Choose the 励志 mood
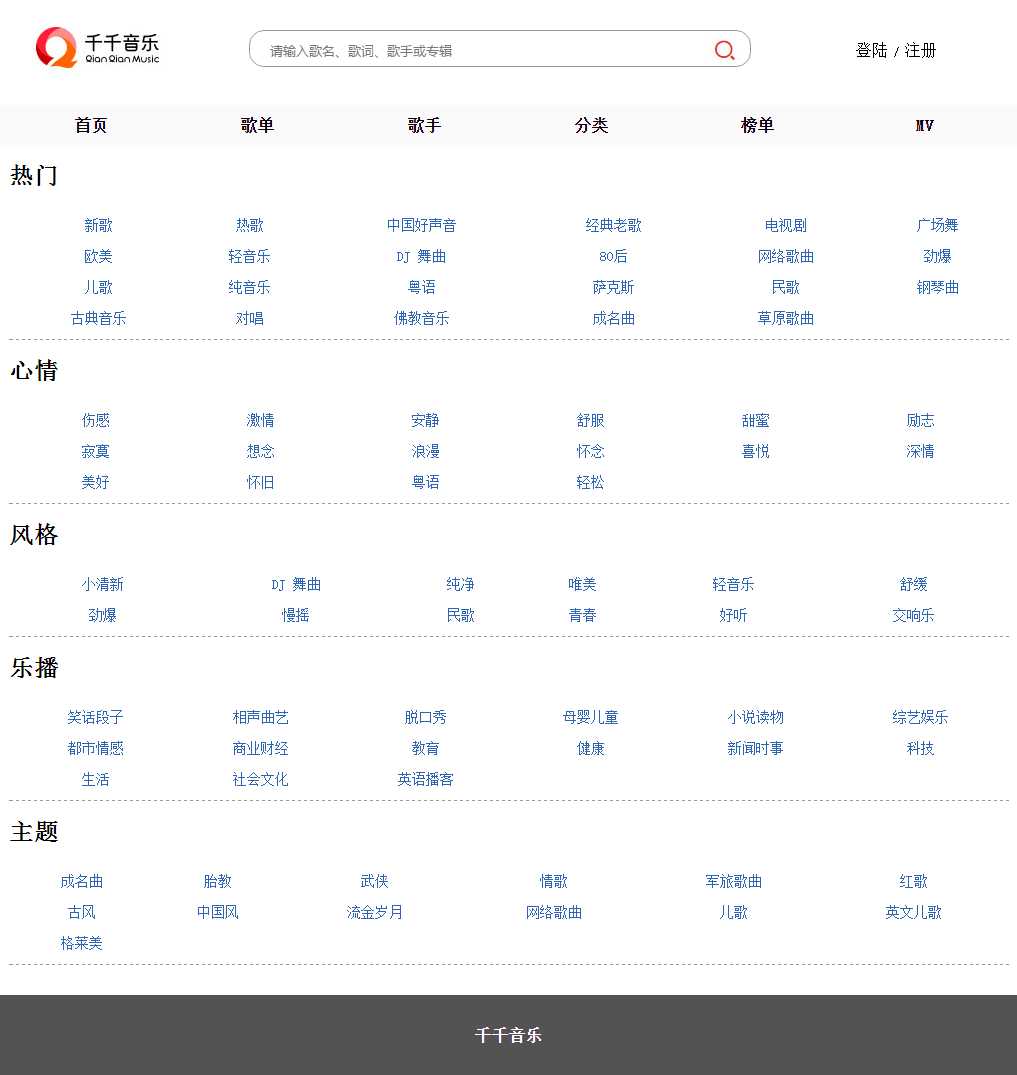1017x1075 pixels. [920, 420]
